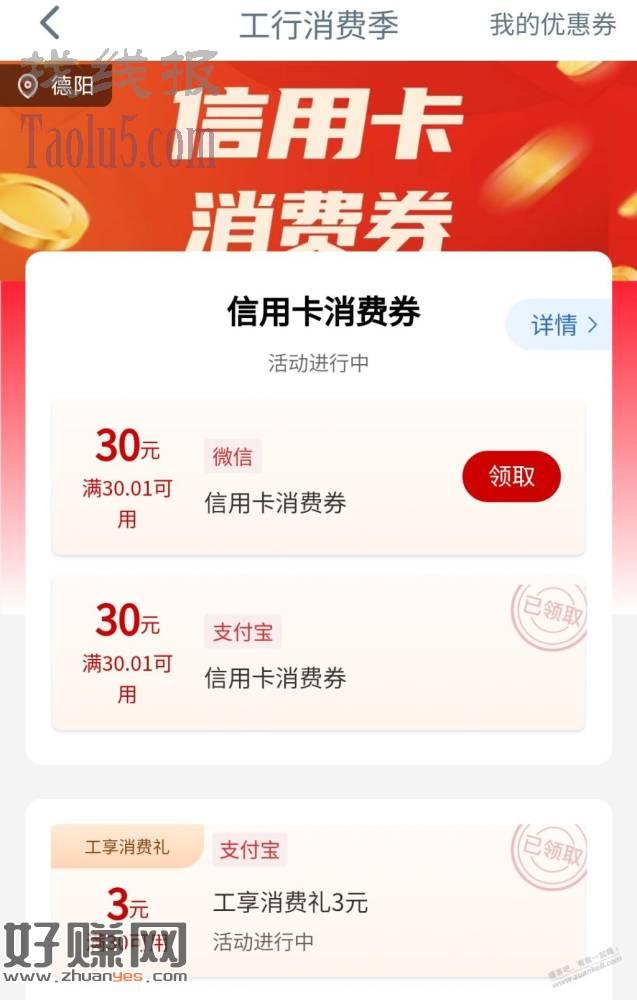Open the 支付宝 30元 信用卡消费券 card
The image size is (637, 1000).
318,653
